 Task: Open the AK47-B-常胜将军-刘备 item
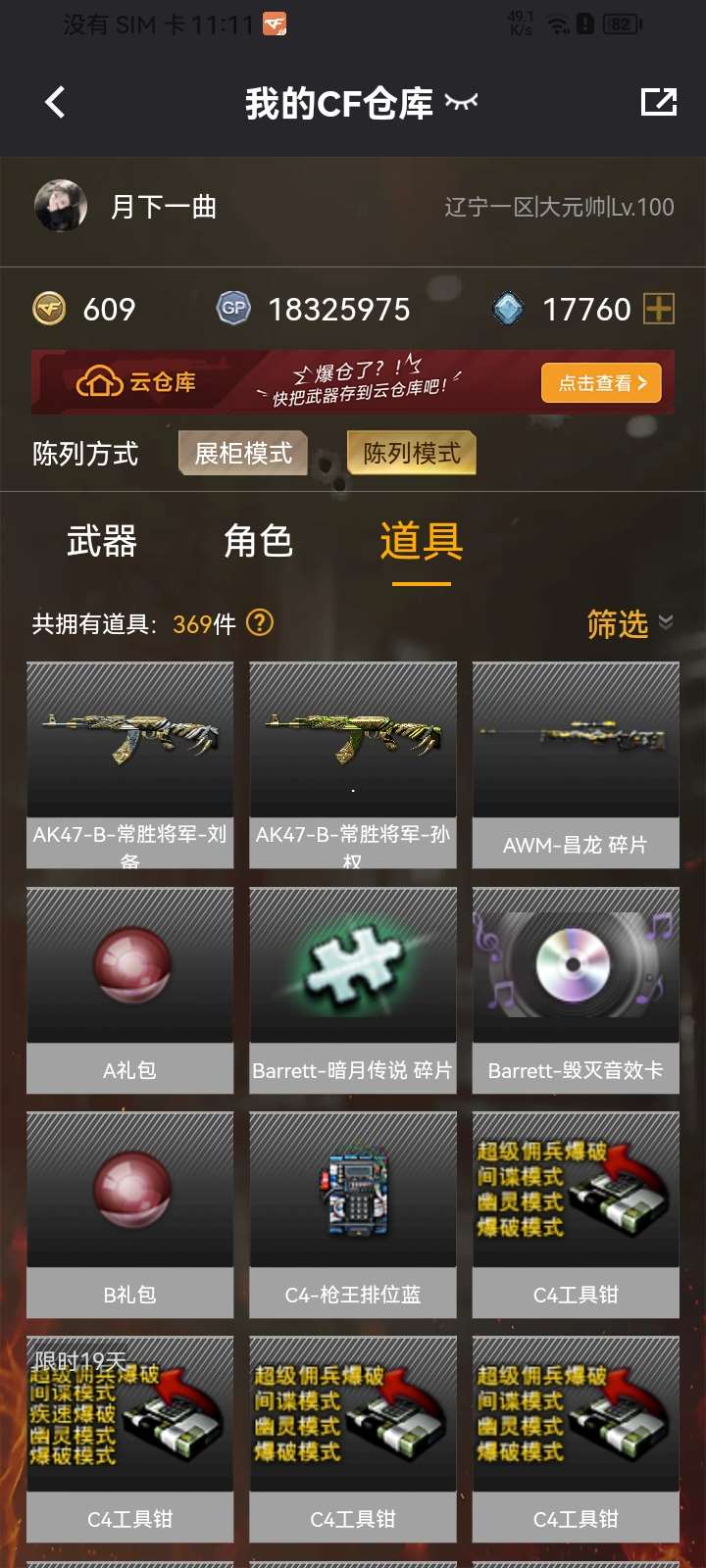tap(130, 764)
